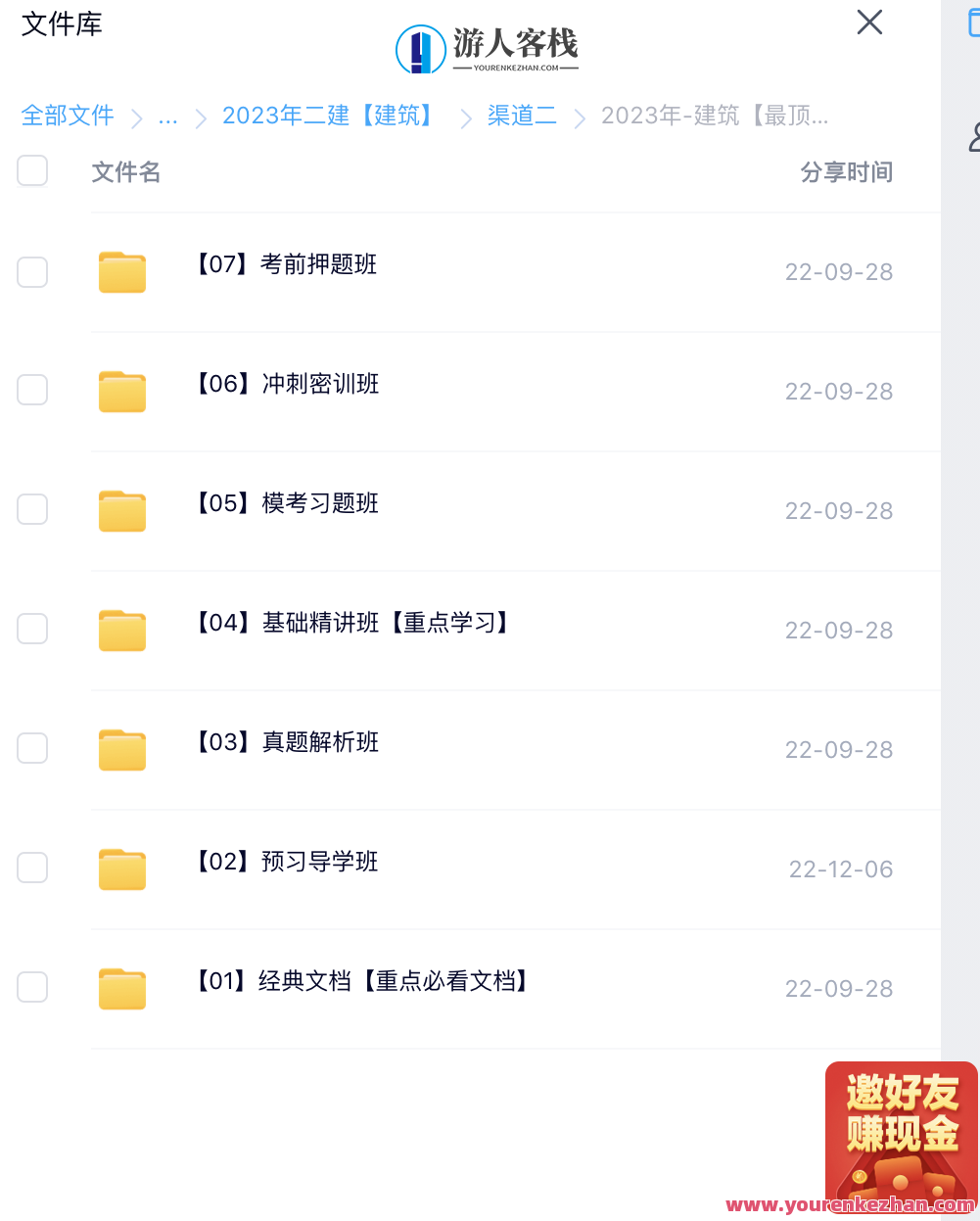
Task: Open folder 【03】真题解析班
Action: [288, 742]
